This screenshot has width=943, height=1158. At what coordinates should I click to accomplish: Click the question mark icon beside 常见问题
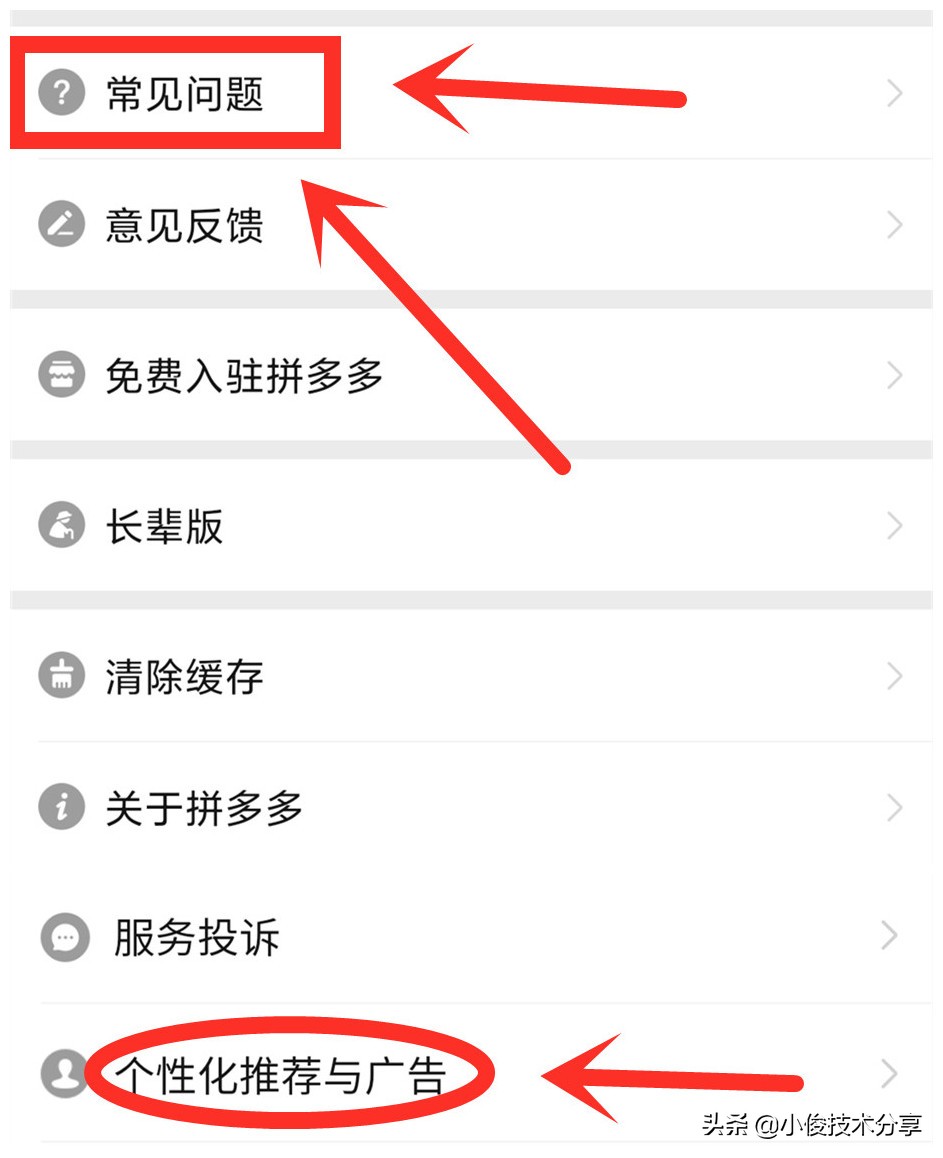60,95
